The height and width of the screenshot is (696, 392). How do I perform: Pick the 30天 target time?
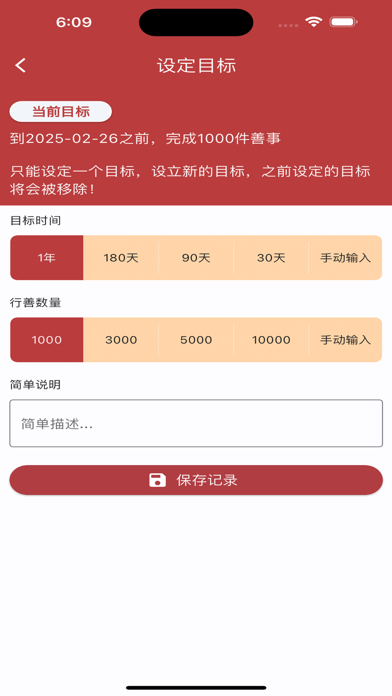pyautogui.click(x=271, y=257)
